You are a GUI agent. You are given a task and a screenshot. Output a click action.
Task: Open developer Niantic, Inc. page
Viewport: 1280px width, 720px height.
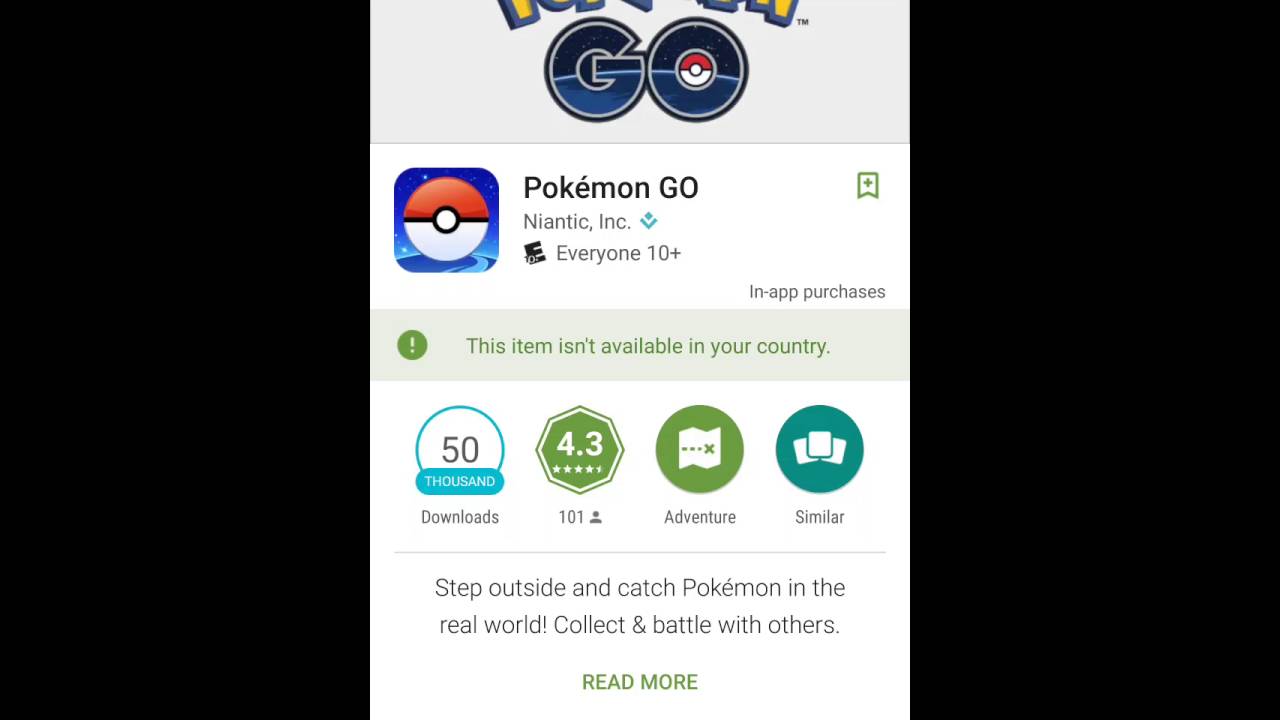[x=577, y=222]
